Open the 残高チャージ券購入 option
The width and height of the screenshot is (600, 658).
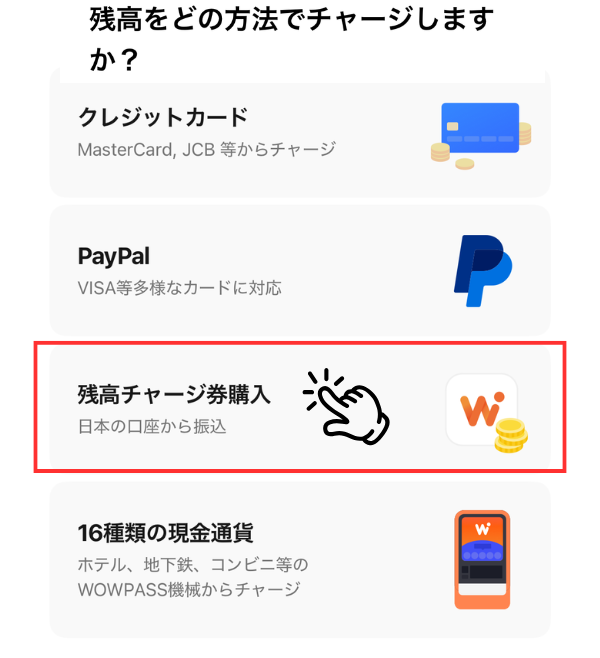[x=299, y=408]
